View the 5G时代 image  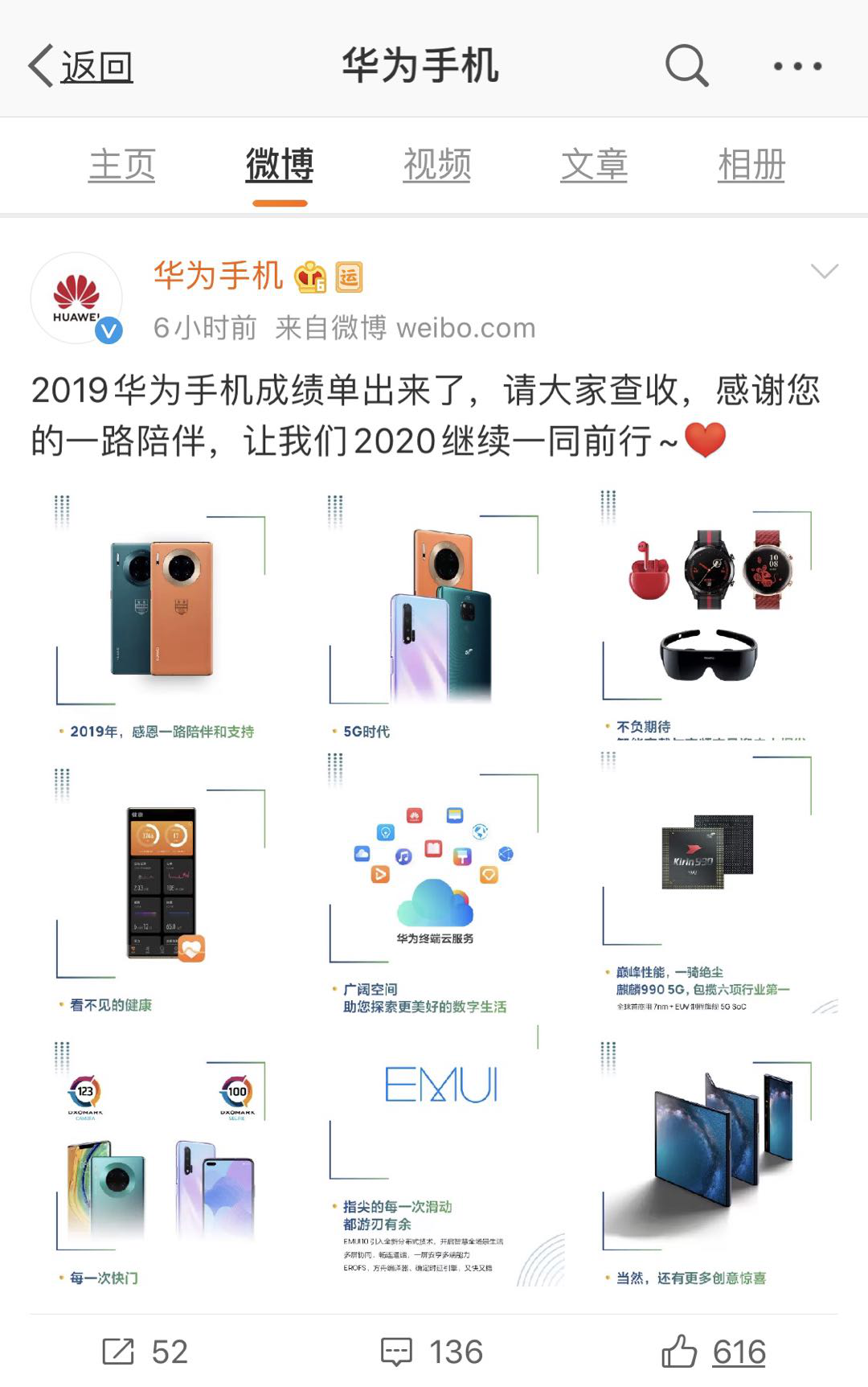coord(434,615)
